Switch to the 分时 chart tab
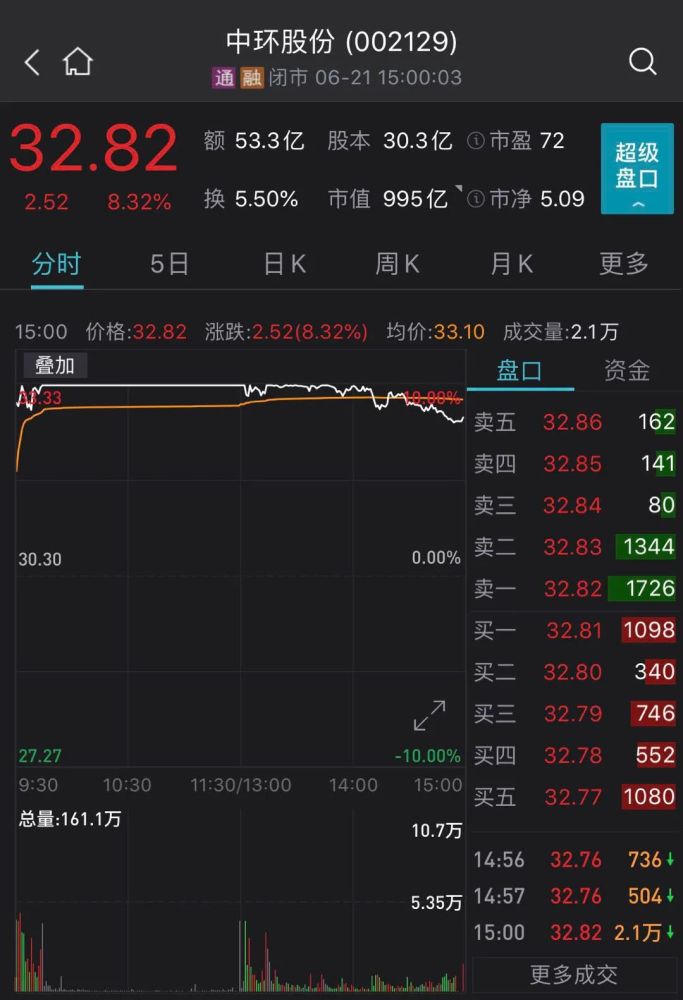Screen dimensions: 683x1000 (56, 264)
